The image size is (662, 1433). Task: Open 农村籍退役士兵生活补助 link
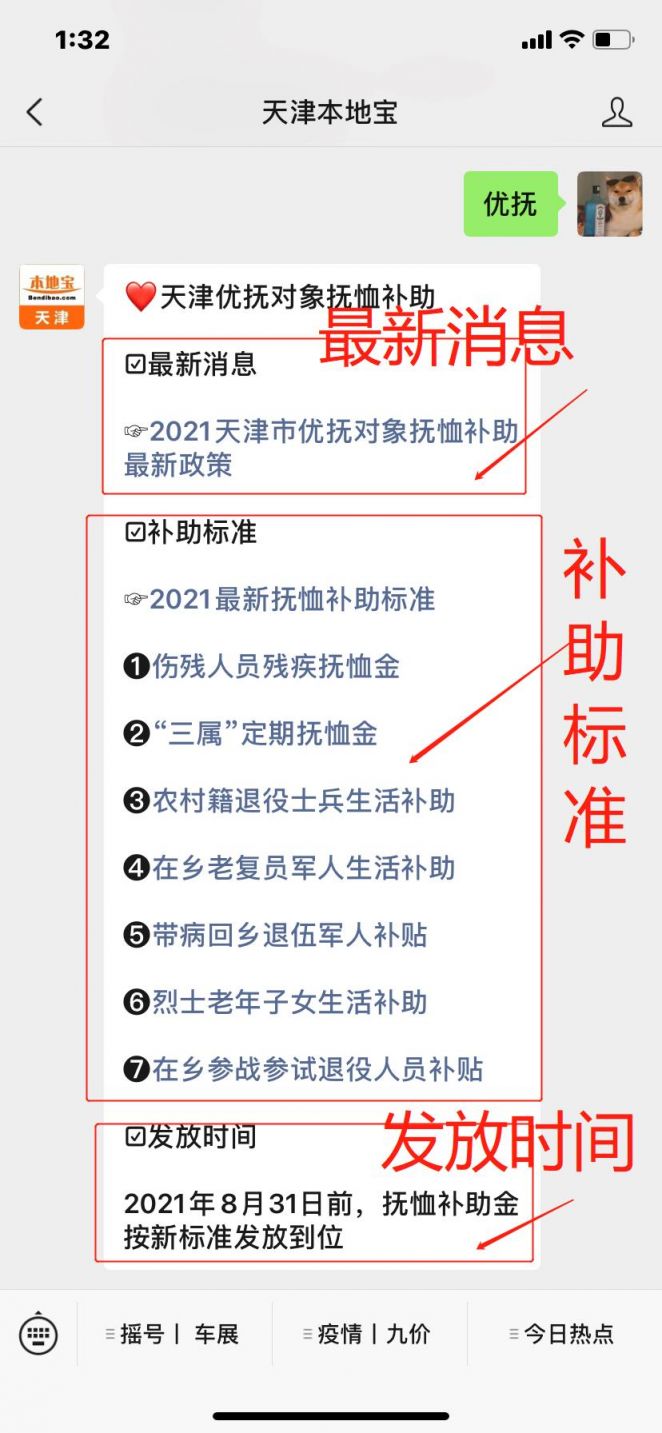(289, 800)
